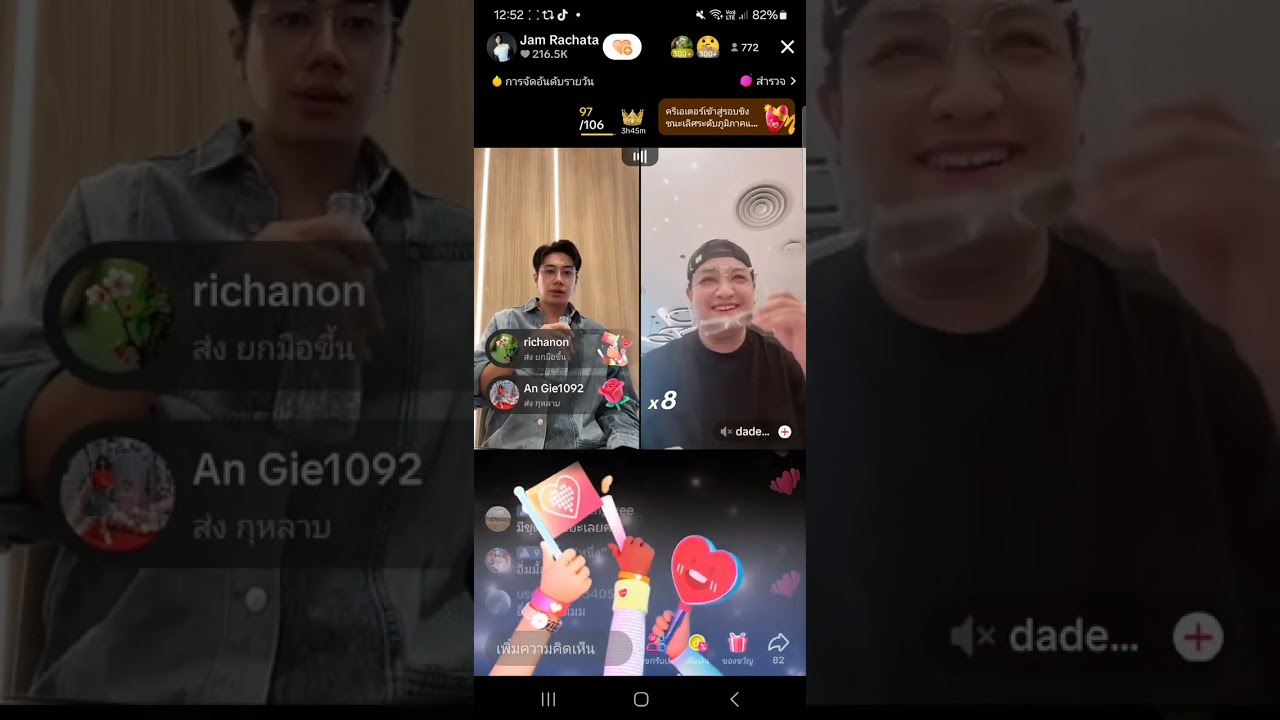Screen dimensions: 1280x720
Task: View the 772 viewers list
Action: [x=745, y=47]
